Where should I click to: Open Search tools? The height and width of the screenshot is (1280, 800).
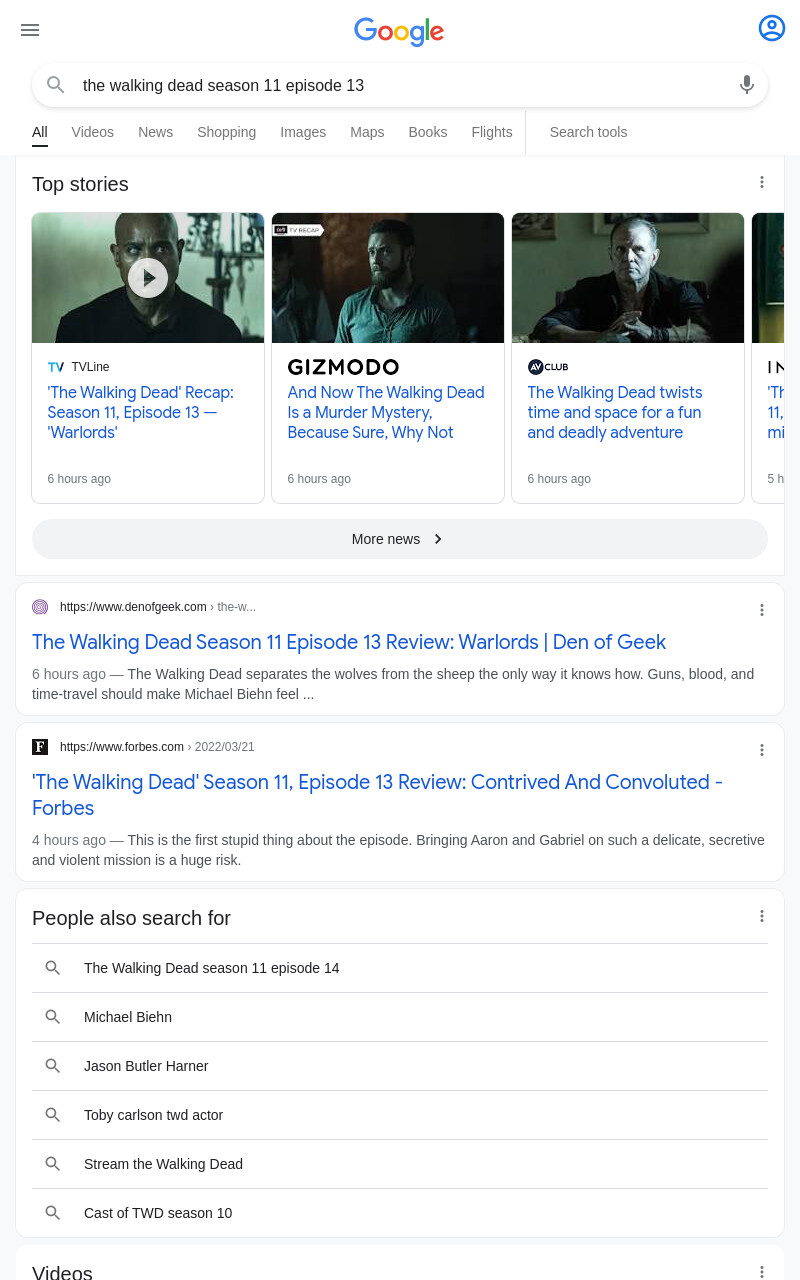click(588, 132)
